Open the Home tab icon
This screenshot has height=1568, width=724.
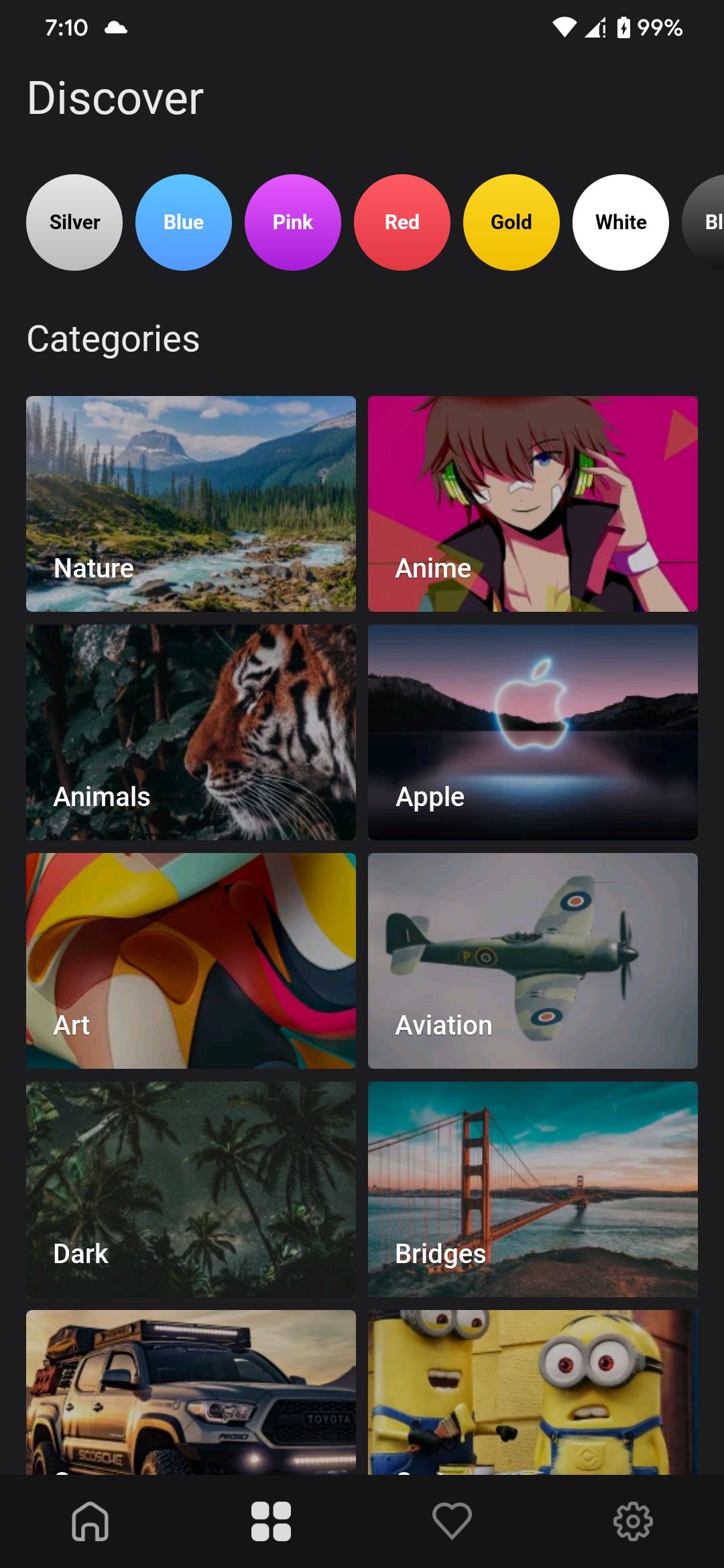(90, 1520)
